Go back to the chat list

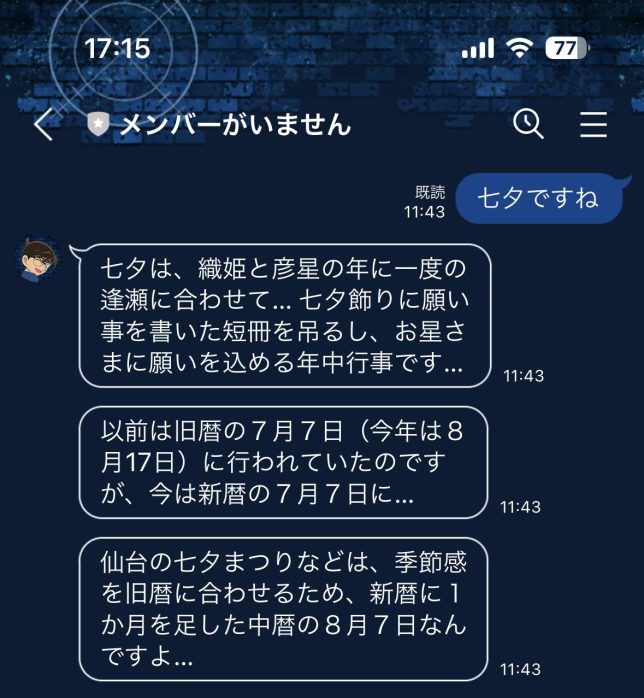[43, 125]
